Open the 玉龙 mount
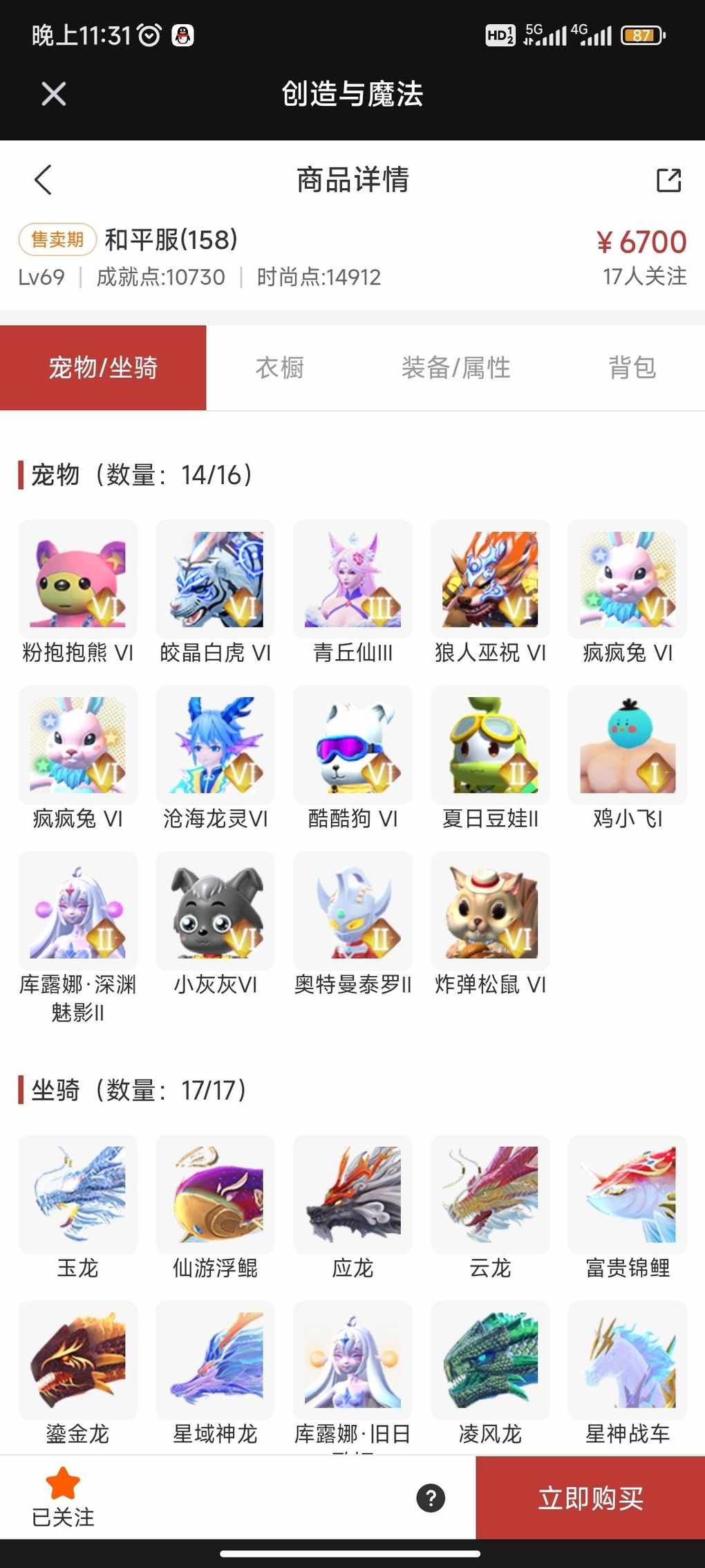Screen dimensions: 705x1568 click(x=77, y=1195)
